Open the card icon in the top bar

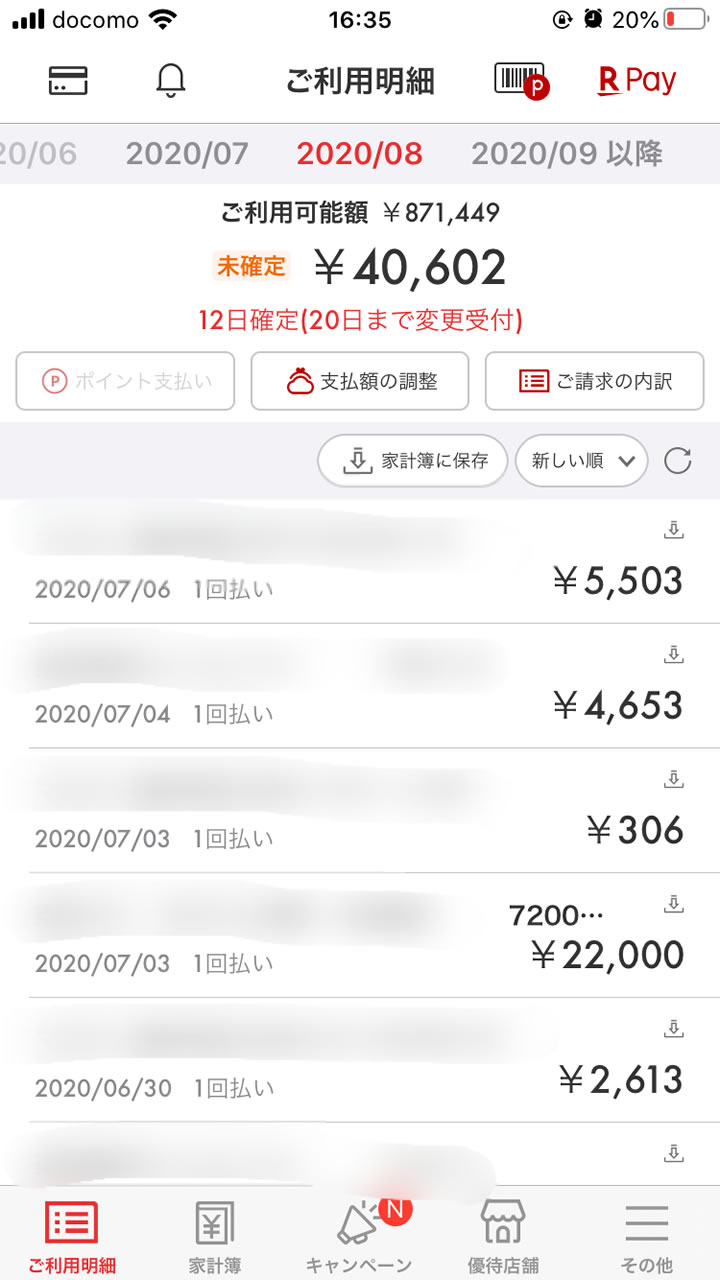tap(68, 80)
